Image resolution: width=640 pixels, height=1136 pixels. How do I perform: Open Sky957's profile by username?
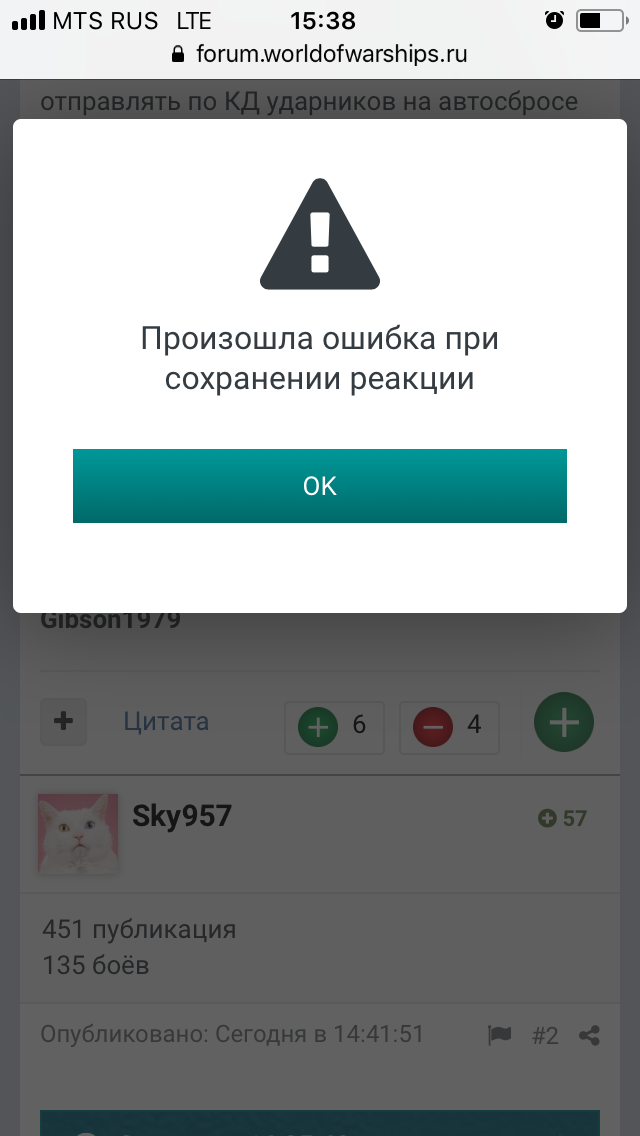[x=182, y=816]
